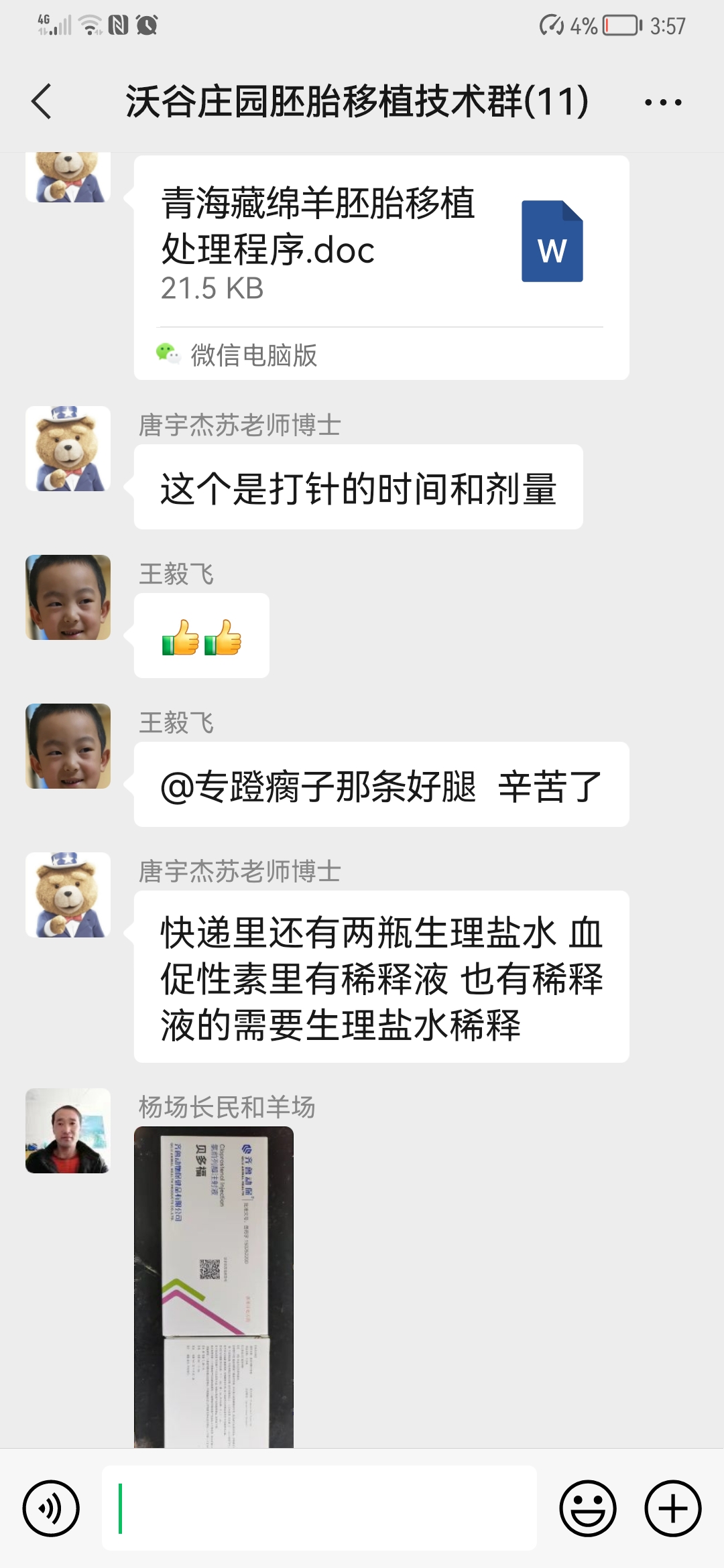Image resolution: width=724 pixels, height=1568 pixels.
Task: Open the three-dot chat info menu
Action: 663,103
